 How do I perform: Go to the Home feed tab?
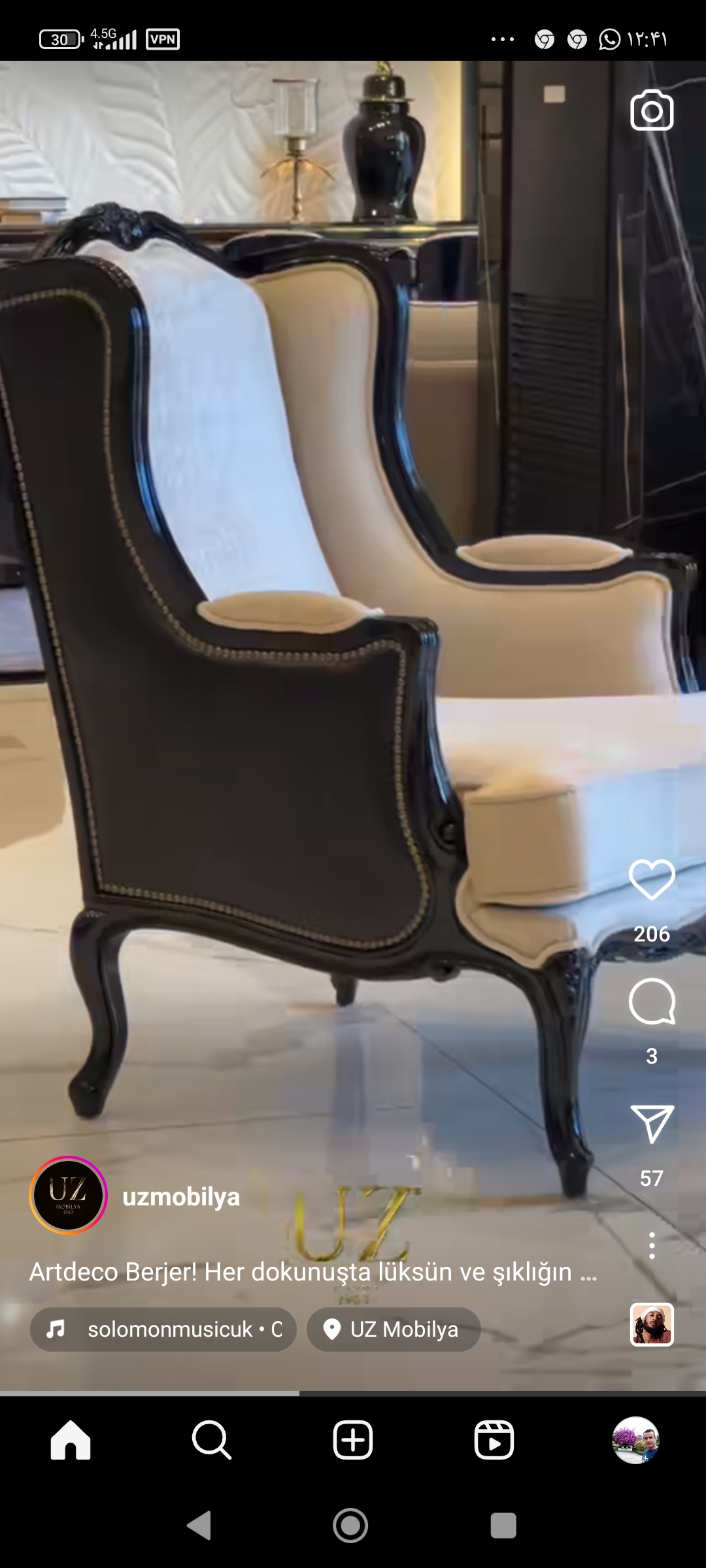tap(71, 1440)
